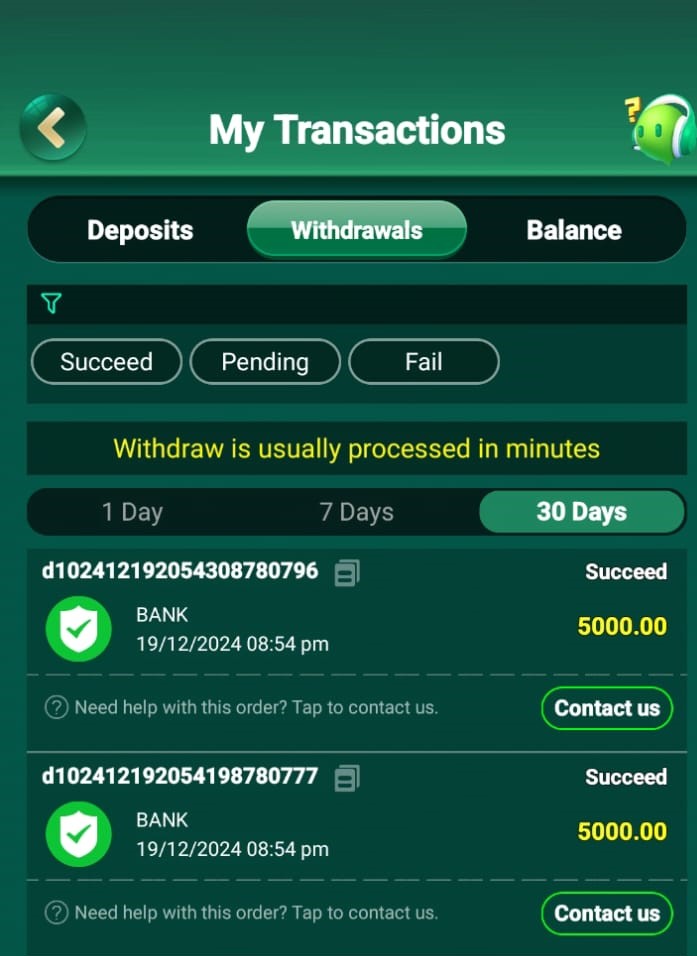Contact us about order ending 780796

(x=606, y=708)
